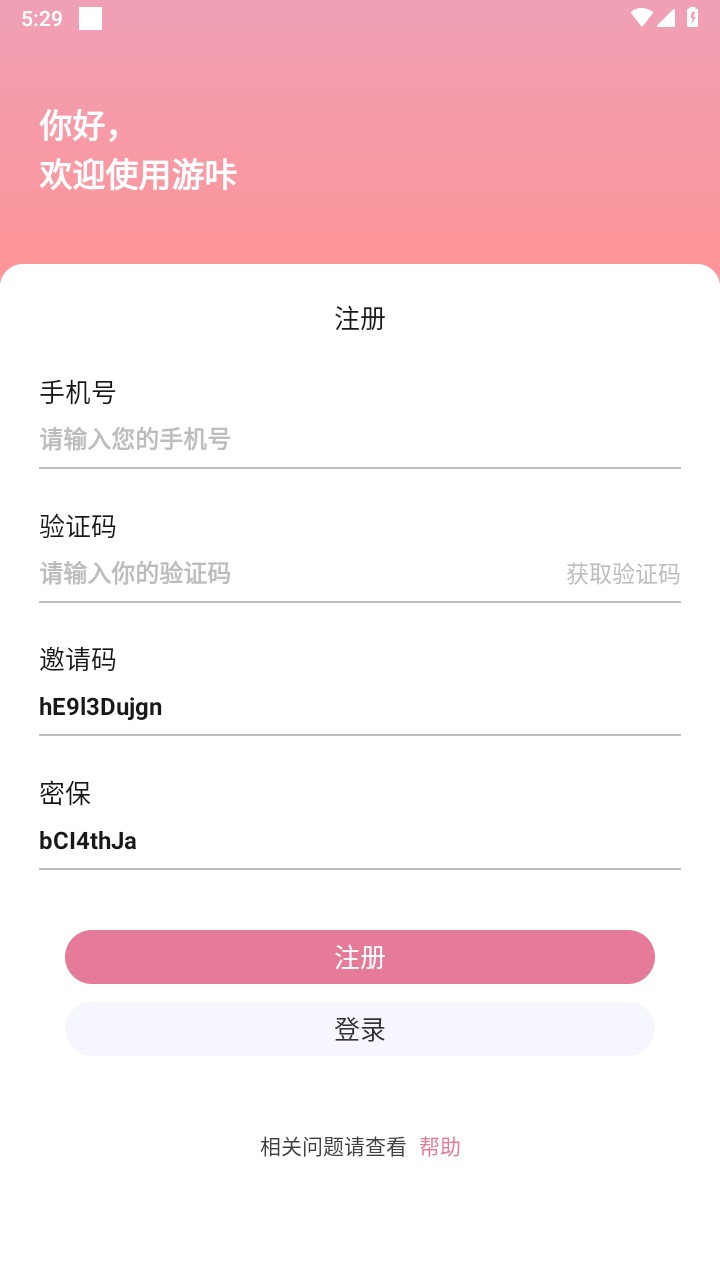
Task: Tap the 密保 field label
Action: coord(64,794)
